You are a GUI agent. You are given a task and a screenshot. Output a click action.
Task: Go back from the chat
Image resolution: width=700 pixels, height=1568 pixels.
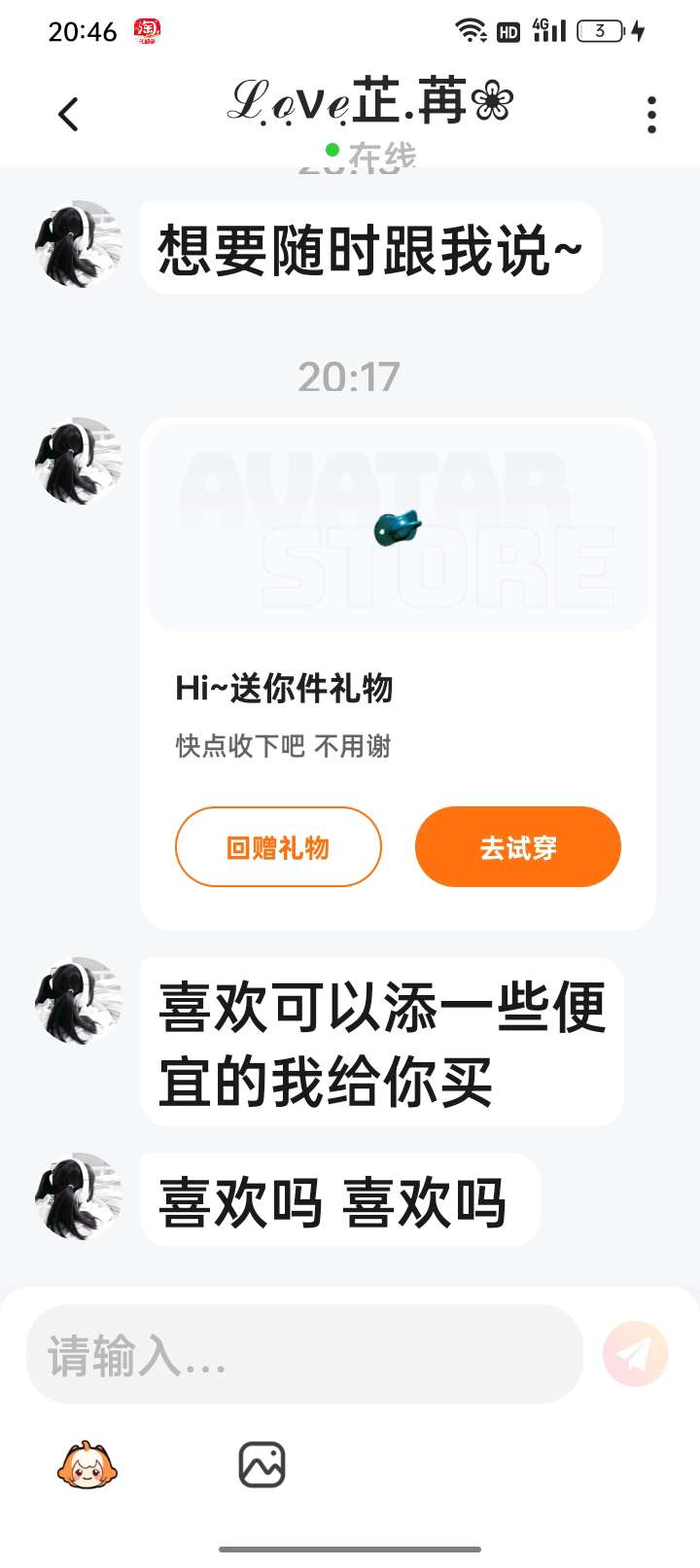tap(68, 115)
